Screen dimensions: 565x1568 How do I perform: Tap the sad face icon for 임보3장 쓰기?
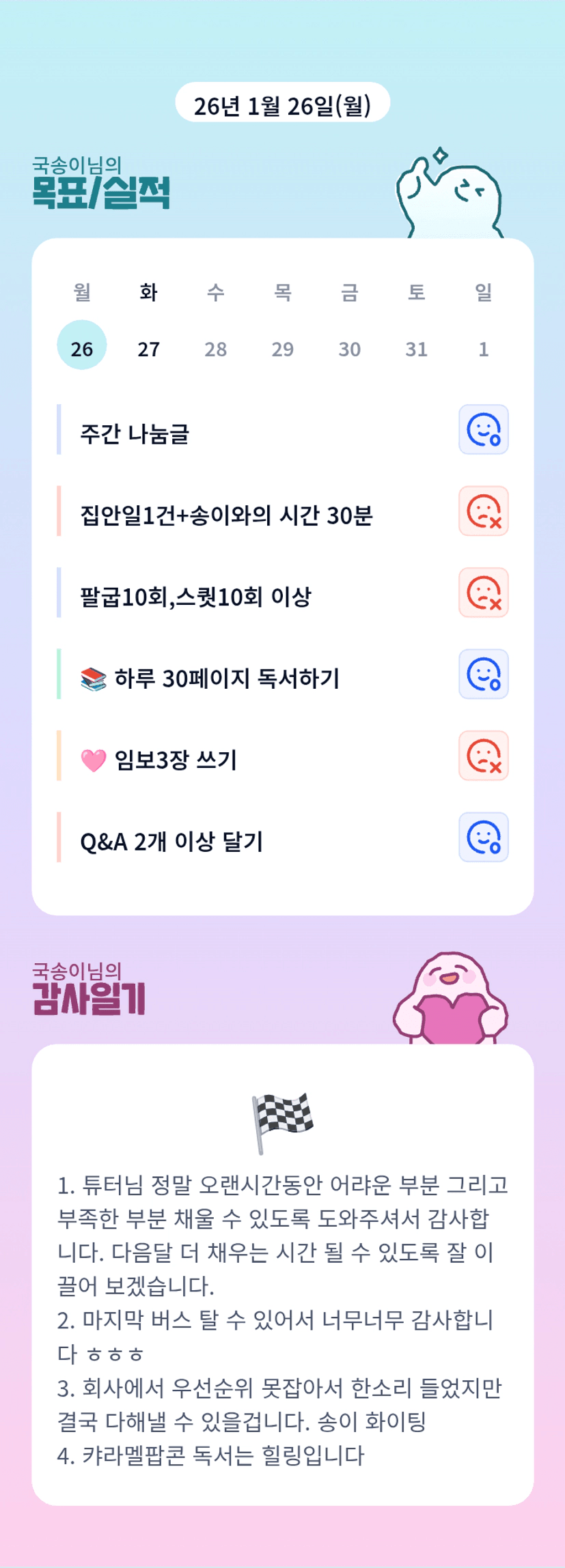[x=483, y=756]
